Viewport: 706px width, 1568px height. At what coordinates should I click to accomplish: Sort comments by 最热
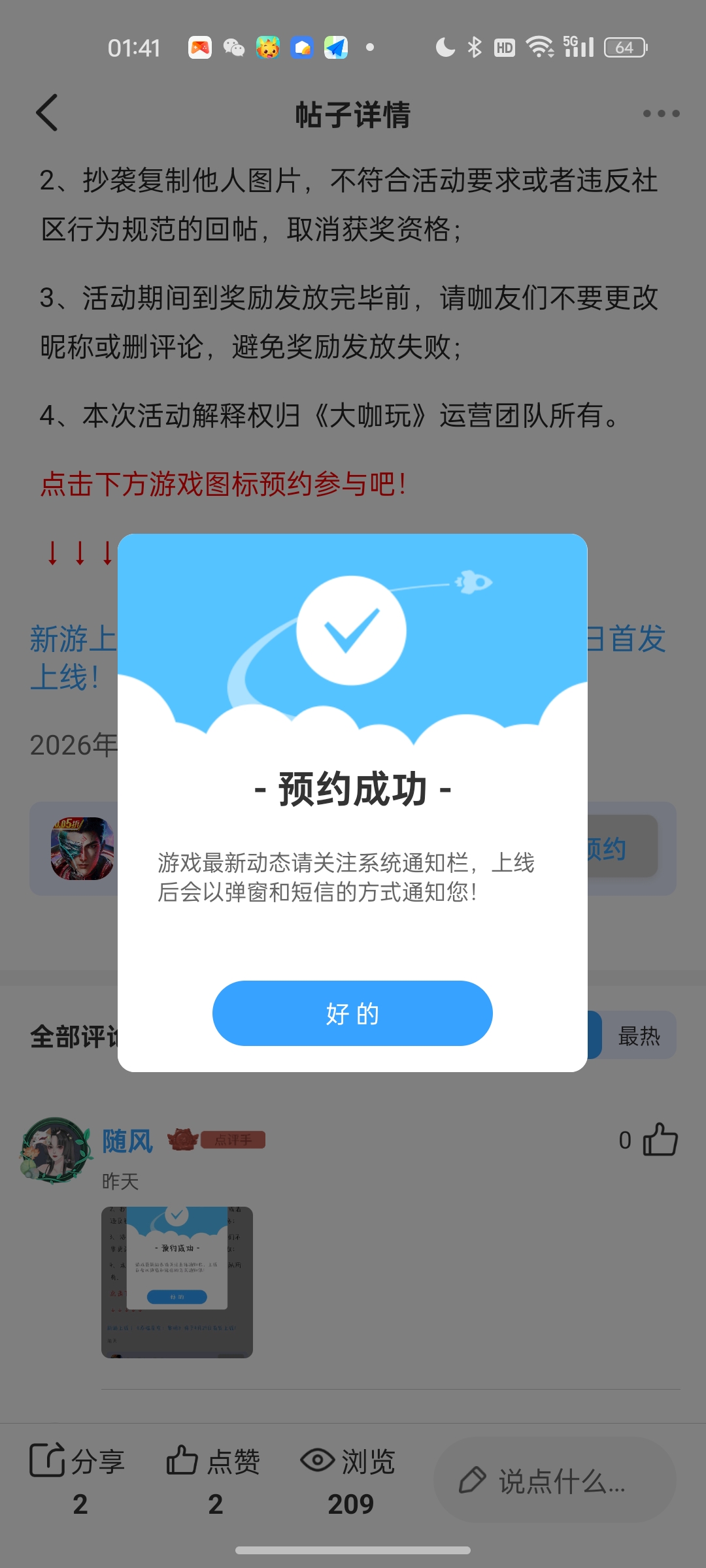tap(639, 1036)
